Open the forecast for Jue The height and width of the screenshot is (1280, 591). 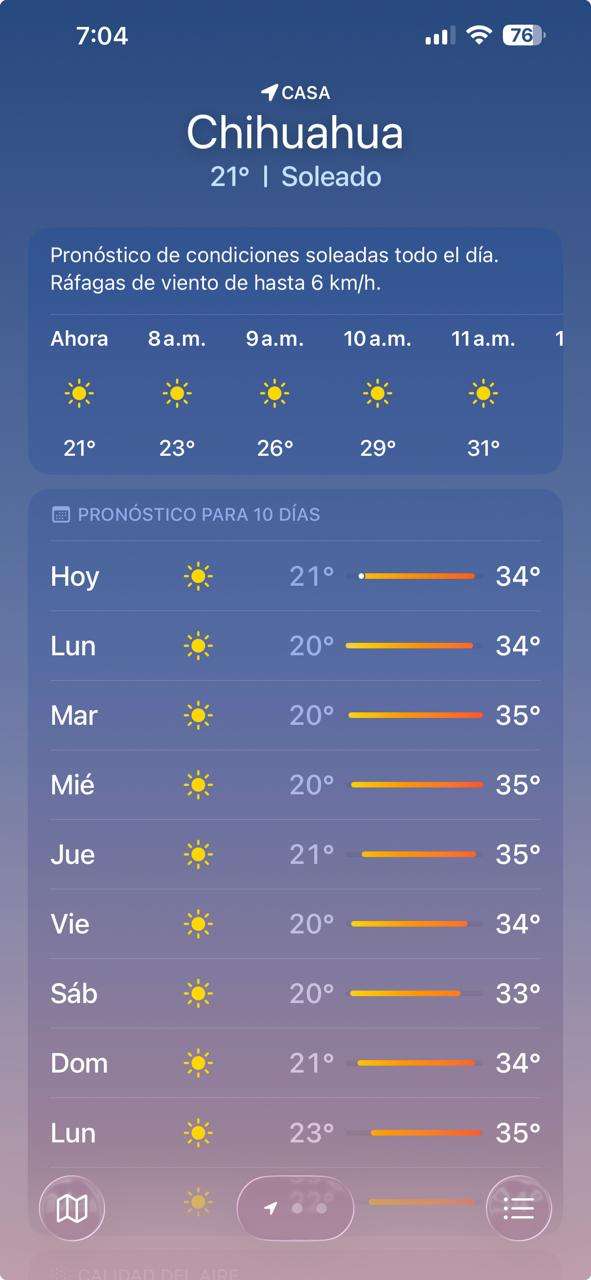[x=295, y=854]
